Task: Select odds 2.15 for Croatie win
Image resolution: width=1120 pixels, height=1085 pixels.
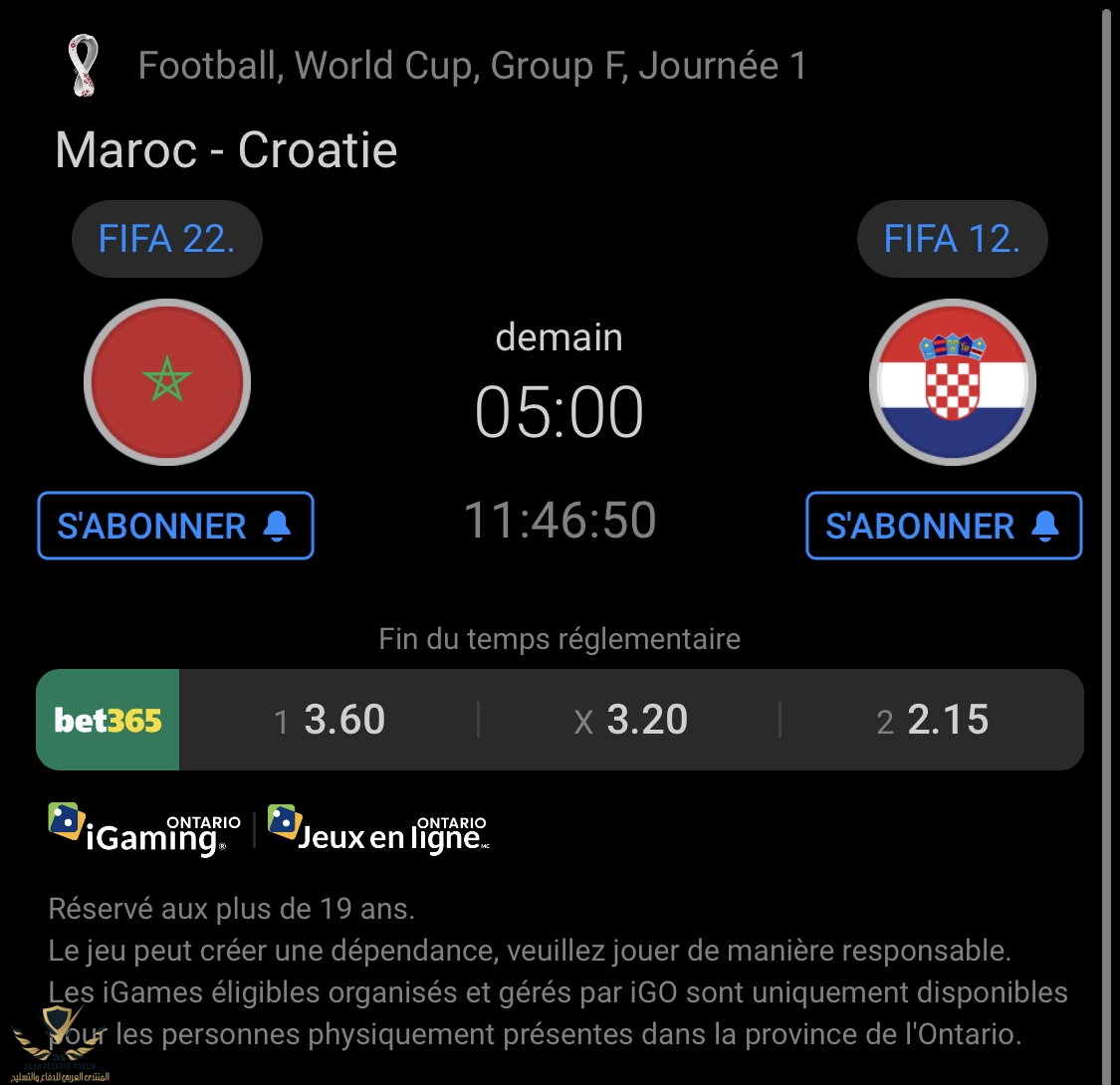Action: coord(933,720)
